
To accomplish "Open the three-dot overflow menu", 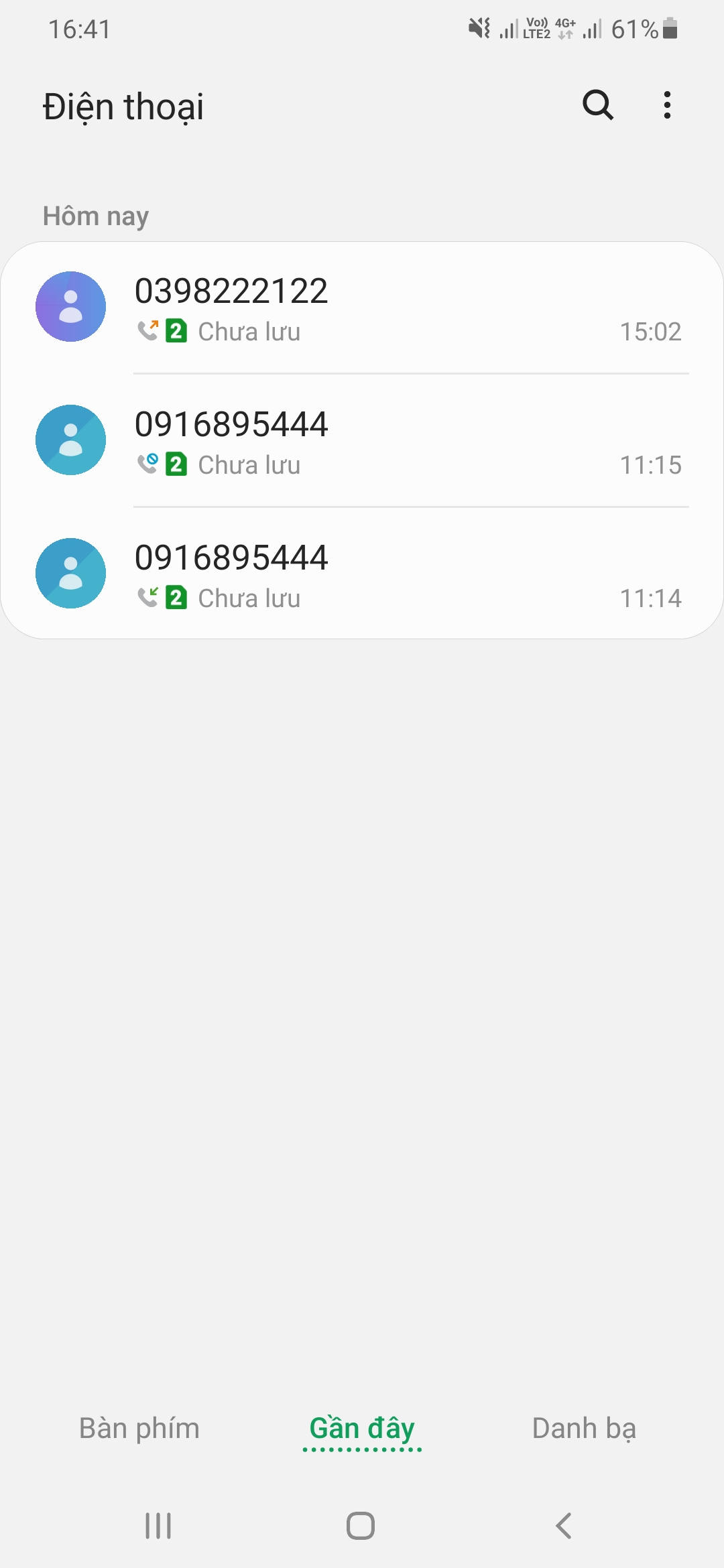I will tap(666, 105).
